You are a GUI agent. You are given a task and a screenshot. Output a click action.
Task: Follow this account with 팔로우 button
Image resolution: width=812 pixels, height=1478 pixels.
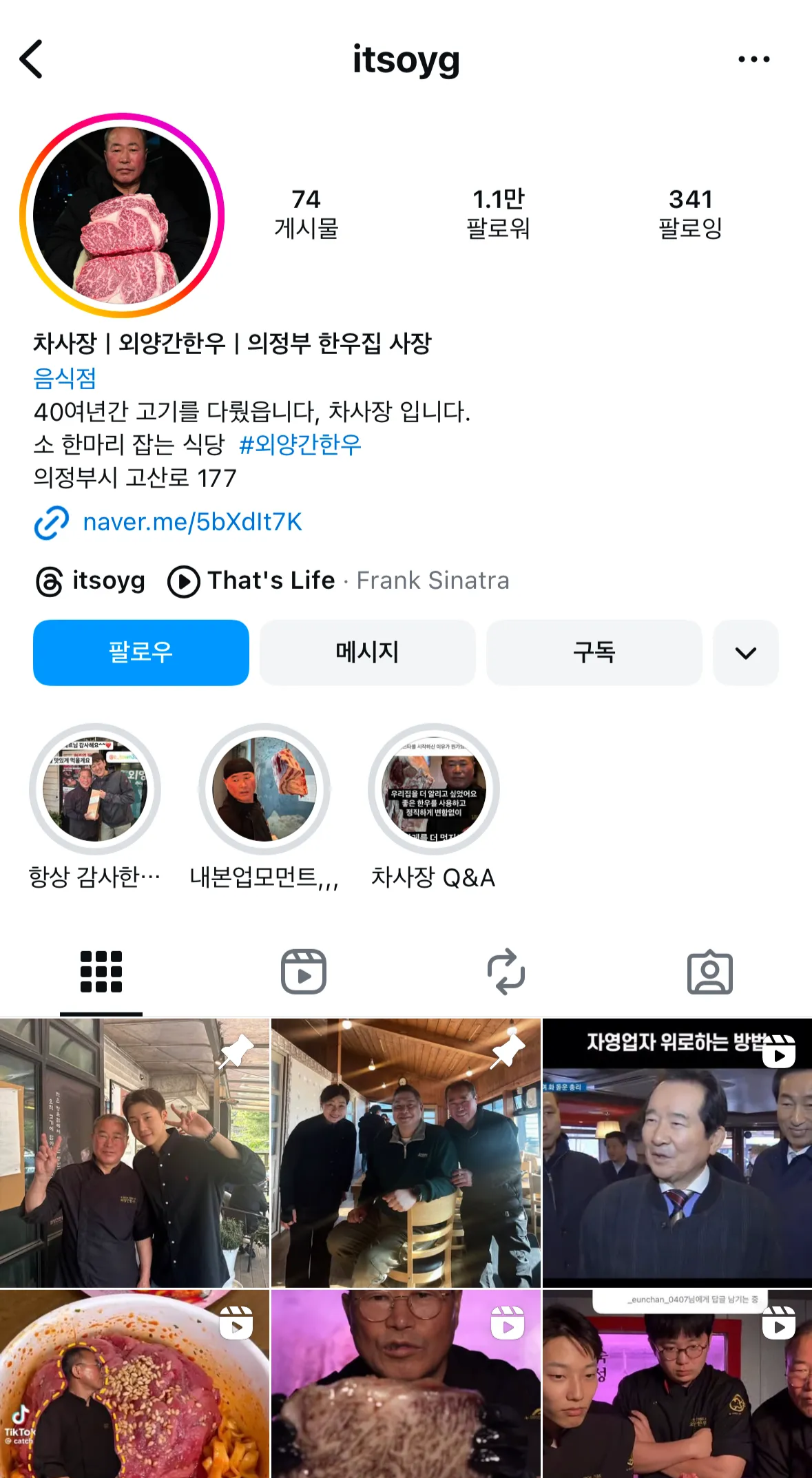coord(141,652)
